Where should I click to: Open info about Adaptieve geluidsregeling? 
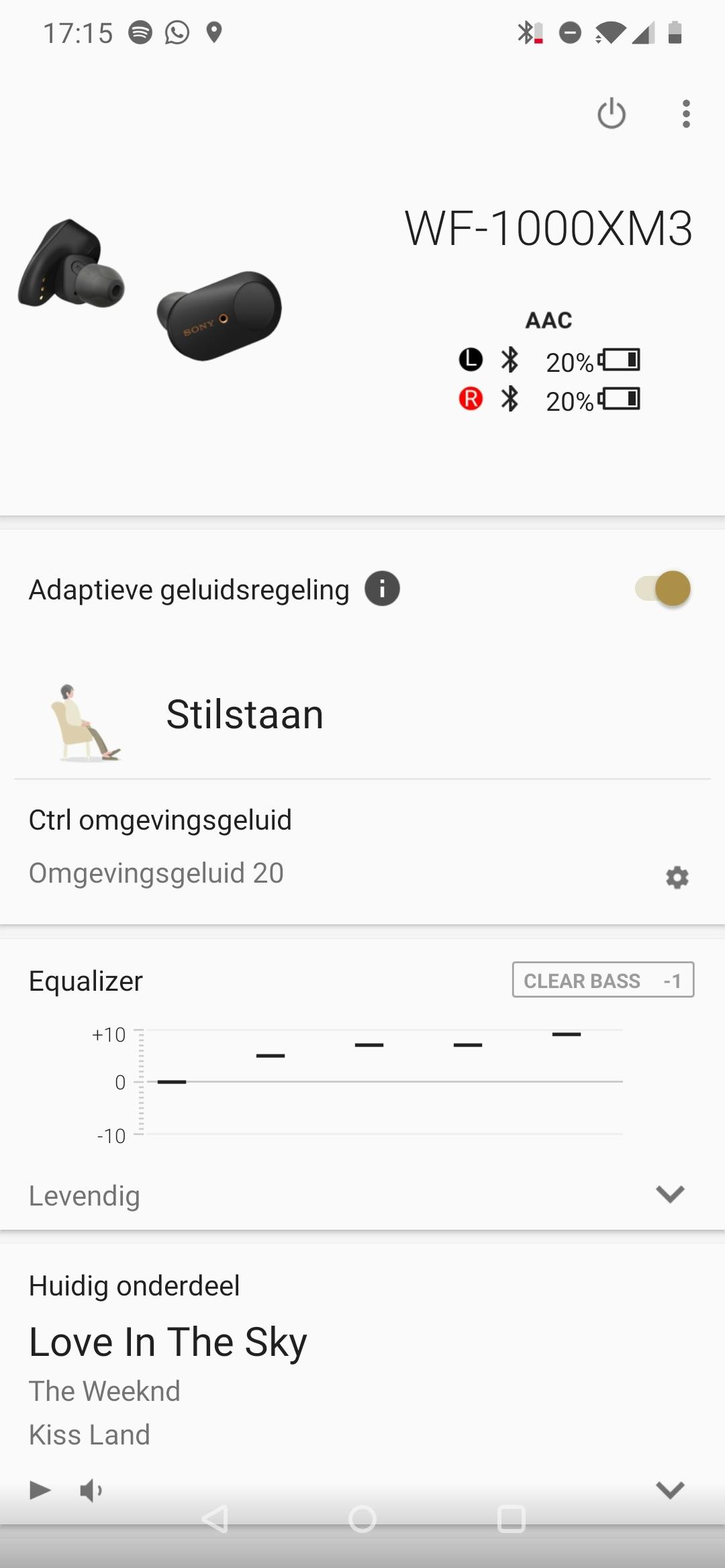[x=382, y=589]
